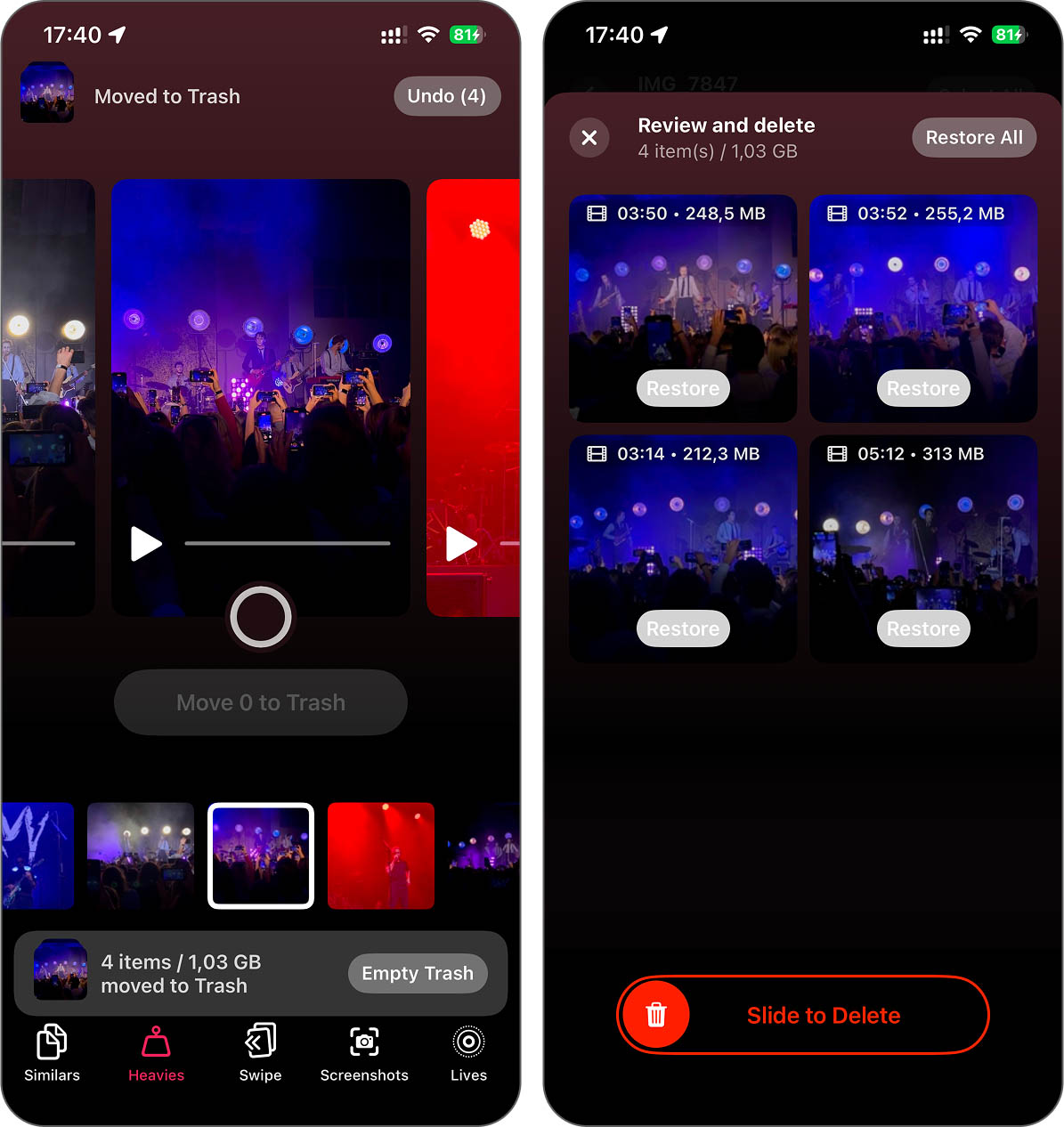Open the Screenshots tab

tap(364, 1053)
